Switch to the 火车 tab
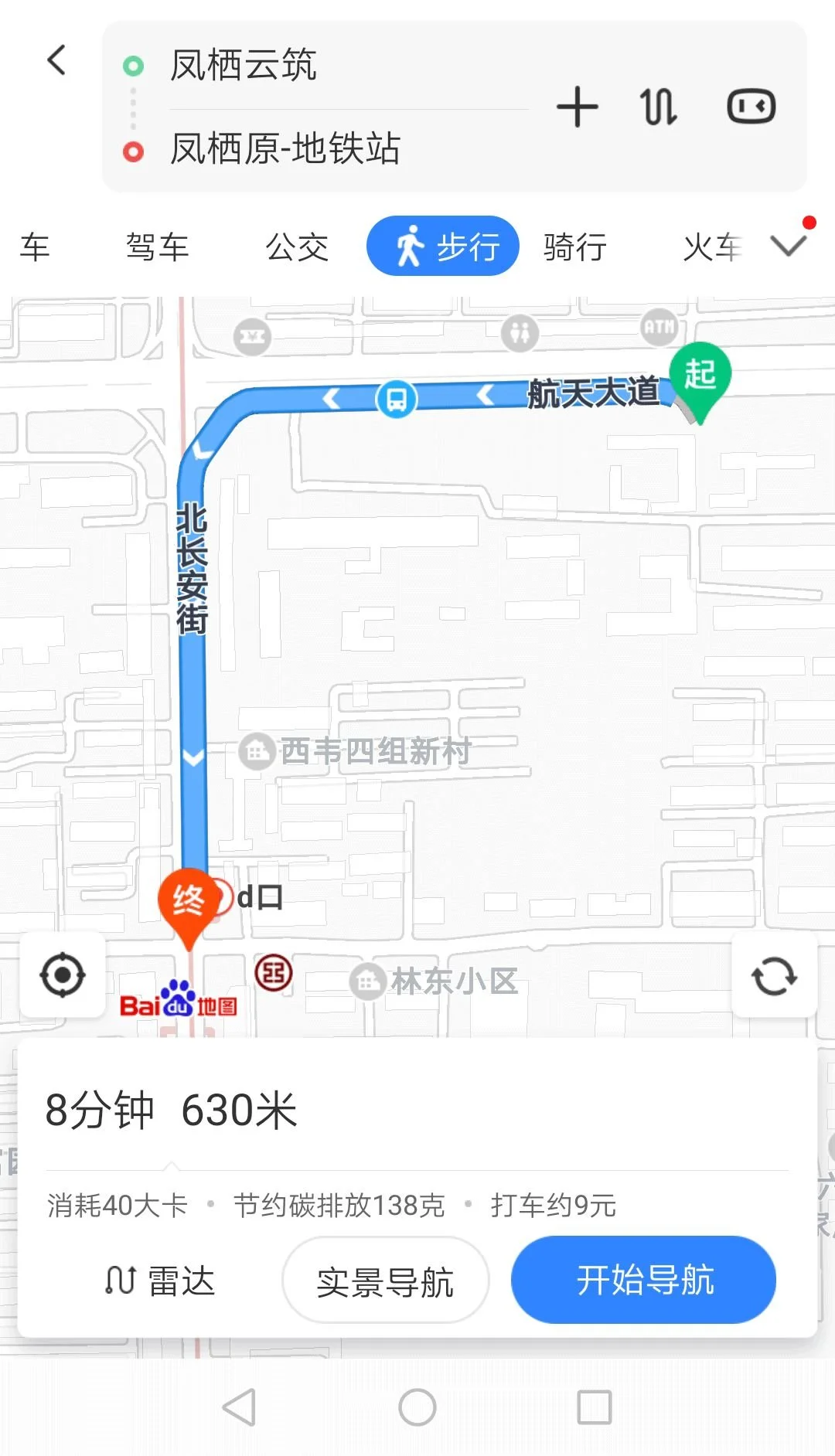This screenshot has width=835, height=1456. (x=712, y=247)
